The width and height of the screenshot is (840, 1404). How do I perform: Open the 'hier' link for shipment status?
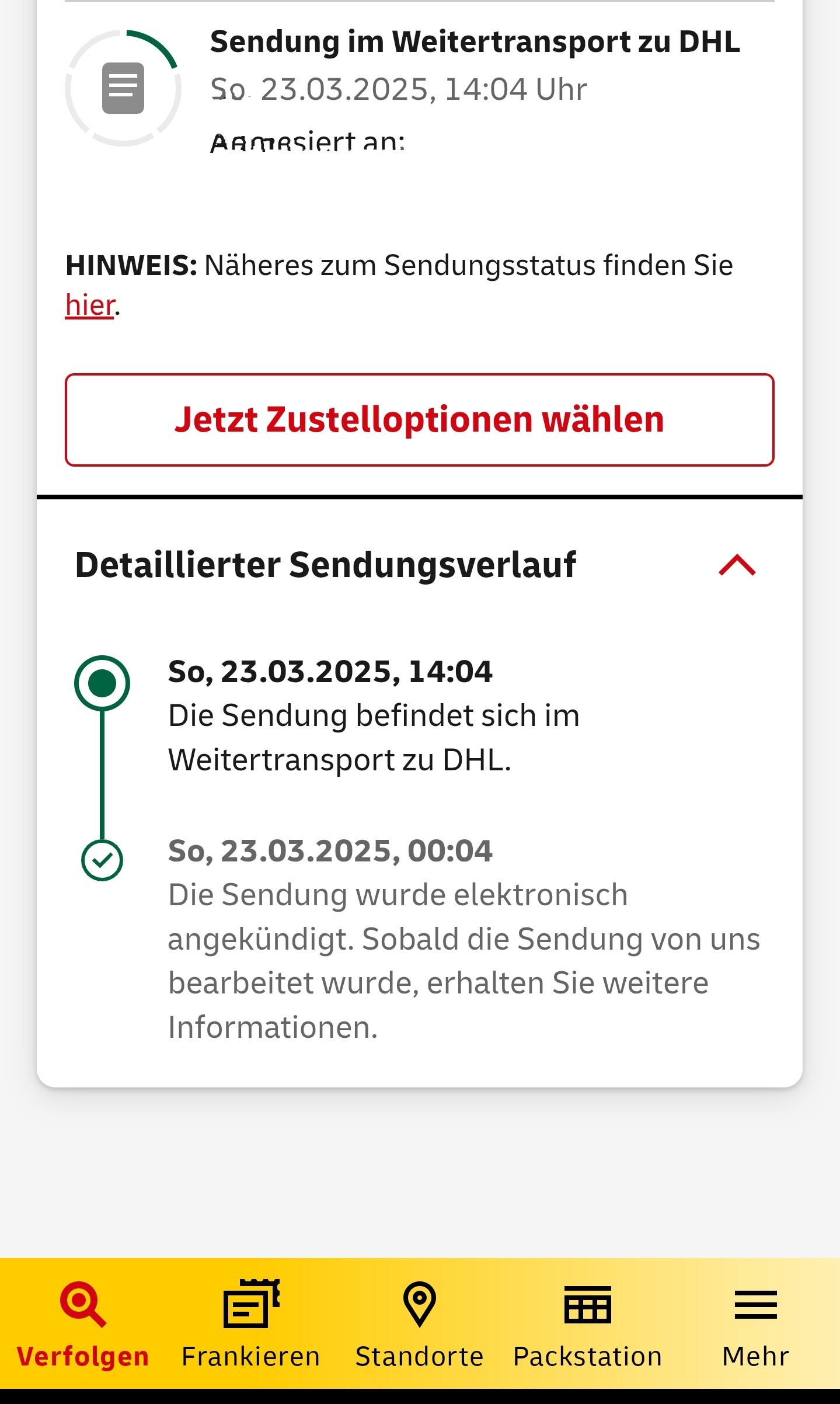click(89, 305)
